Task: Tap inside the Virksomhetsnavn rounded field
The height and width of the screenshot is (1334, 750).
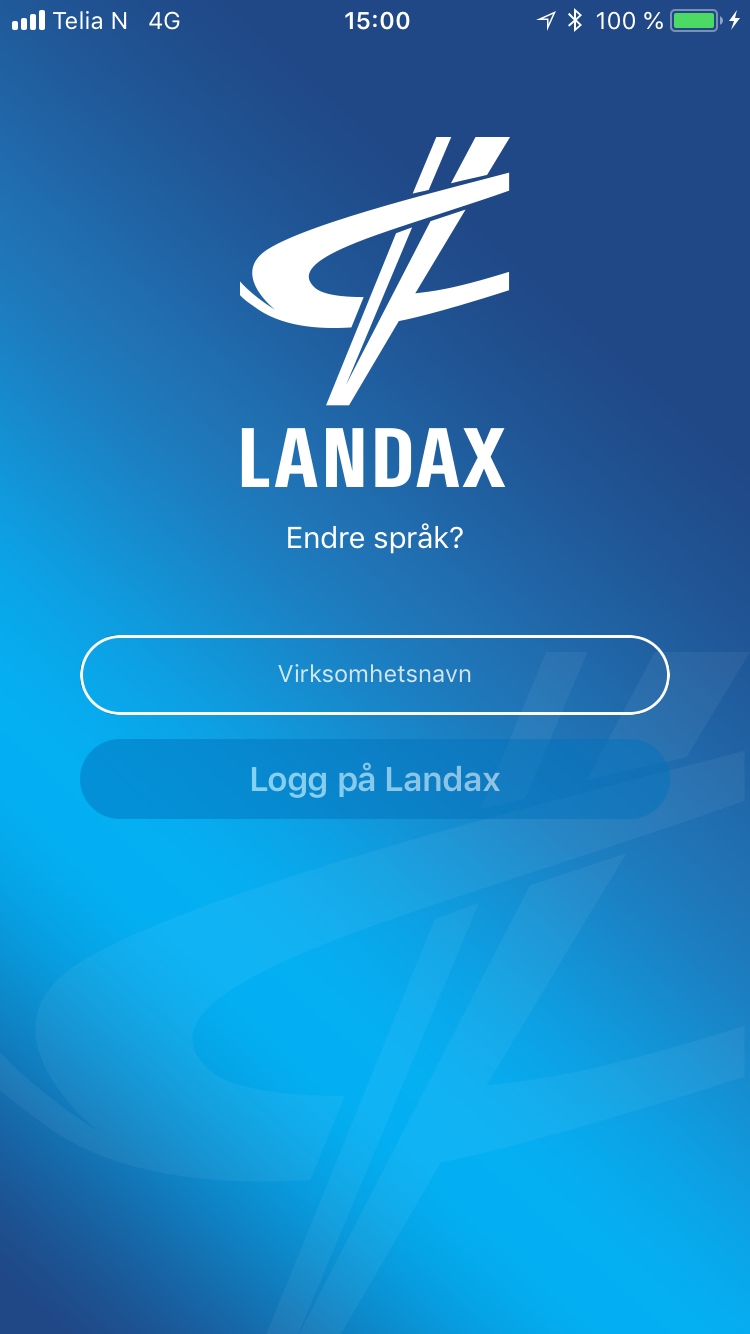Action: (x=374, y=674)
